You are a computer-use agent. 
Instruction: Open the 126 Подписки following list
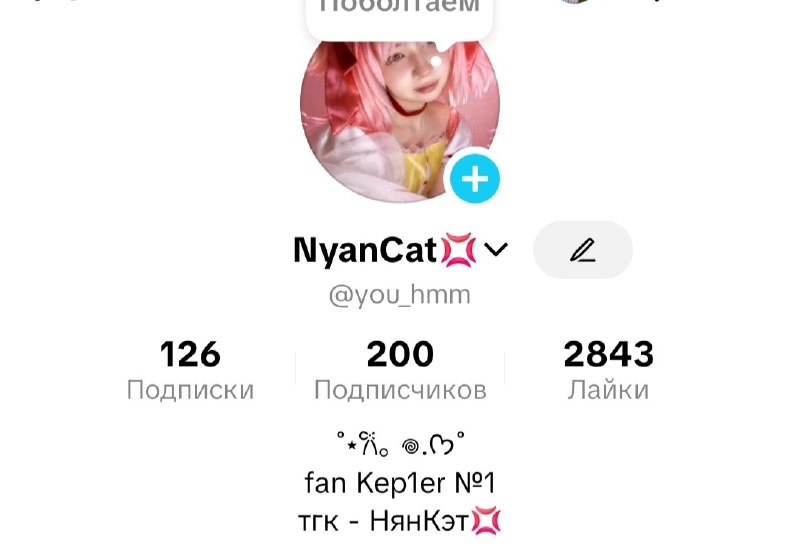coord(190,370)
